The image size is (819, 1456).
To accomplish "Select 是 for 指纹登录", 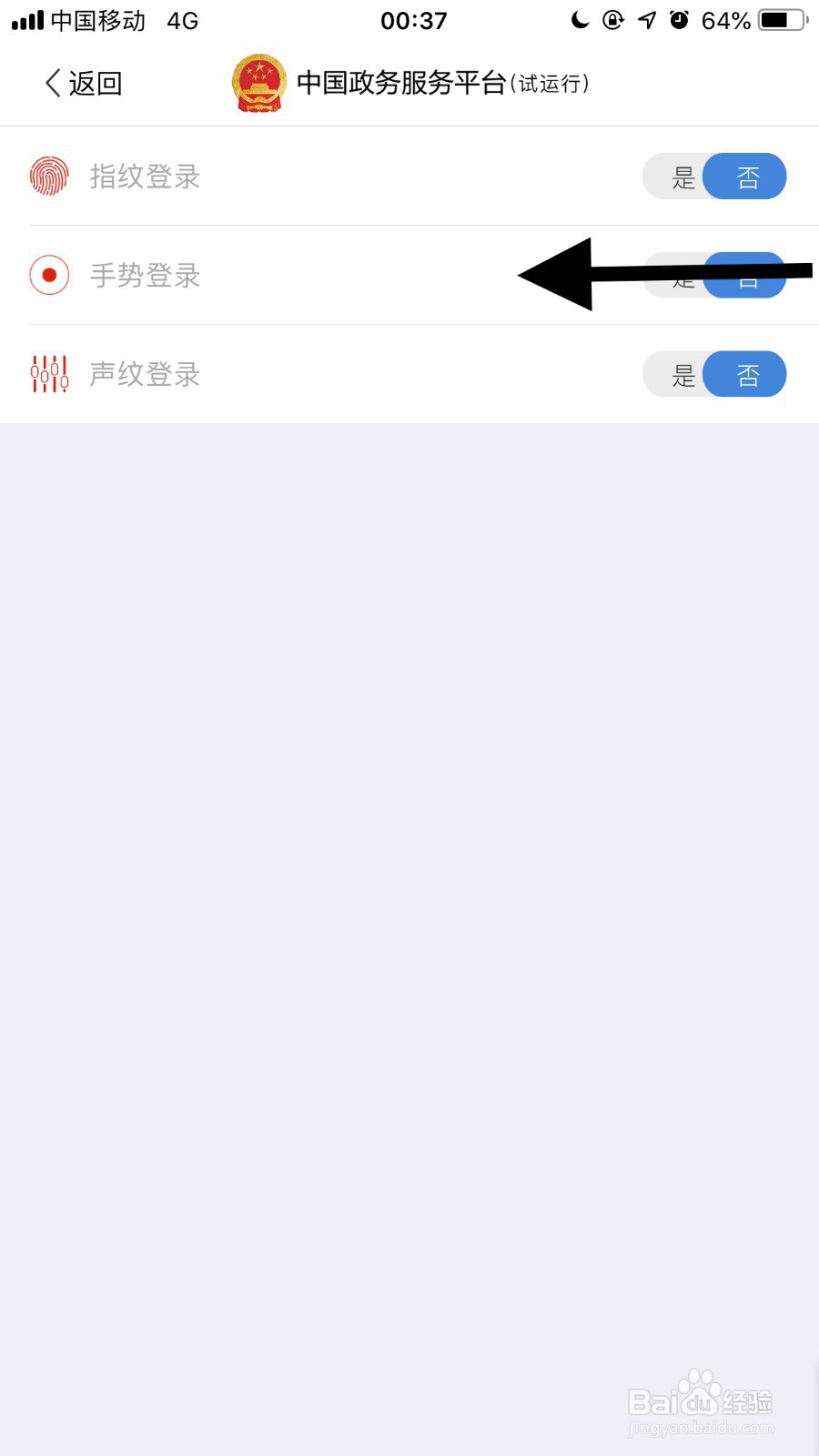I will (682, 177).
